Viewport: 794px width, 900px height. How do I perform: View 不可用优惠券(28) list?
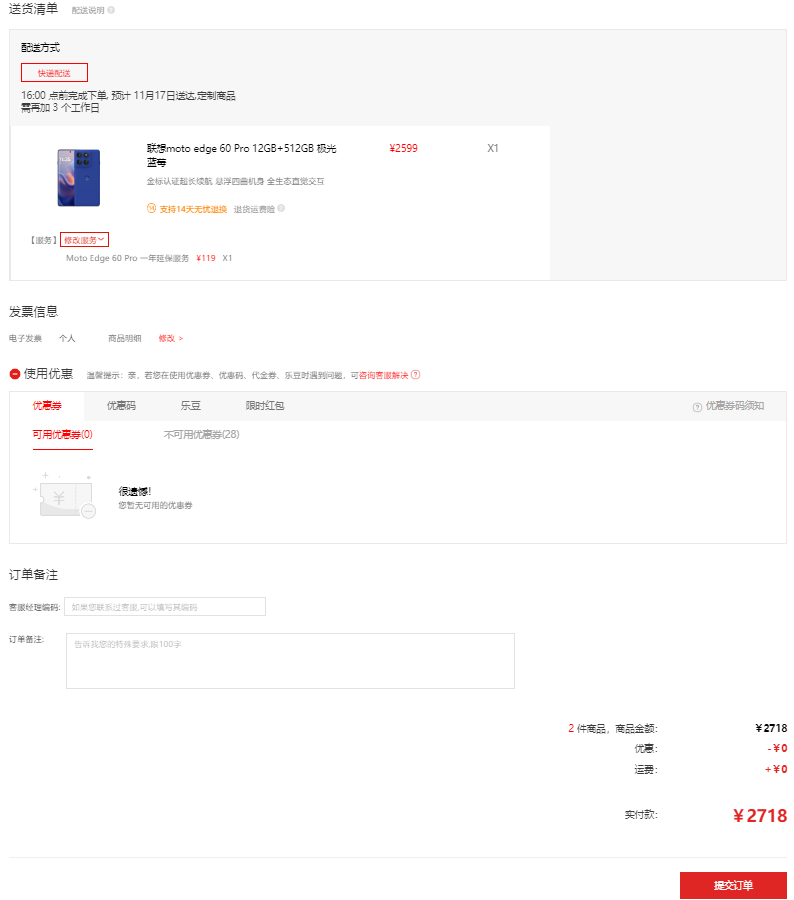(x=201, y=434)
